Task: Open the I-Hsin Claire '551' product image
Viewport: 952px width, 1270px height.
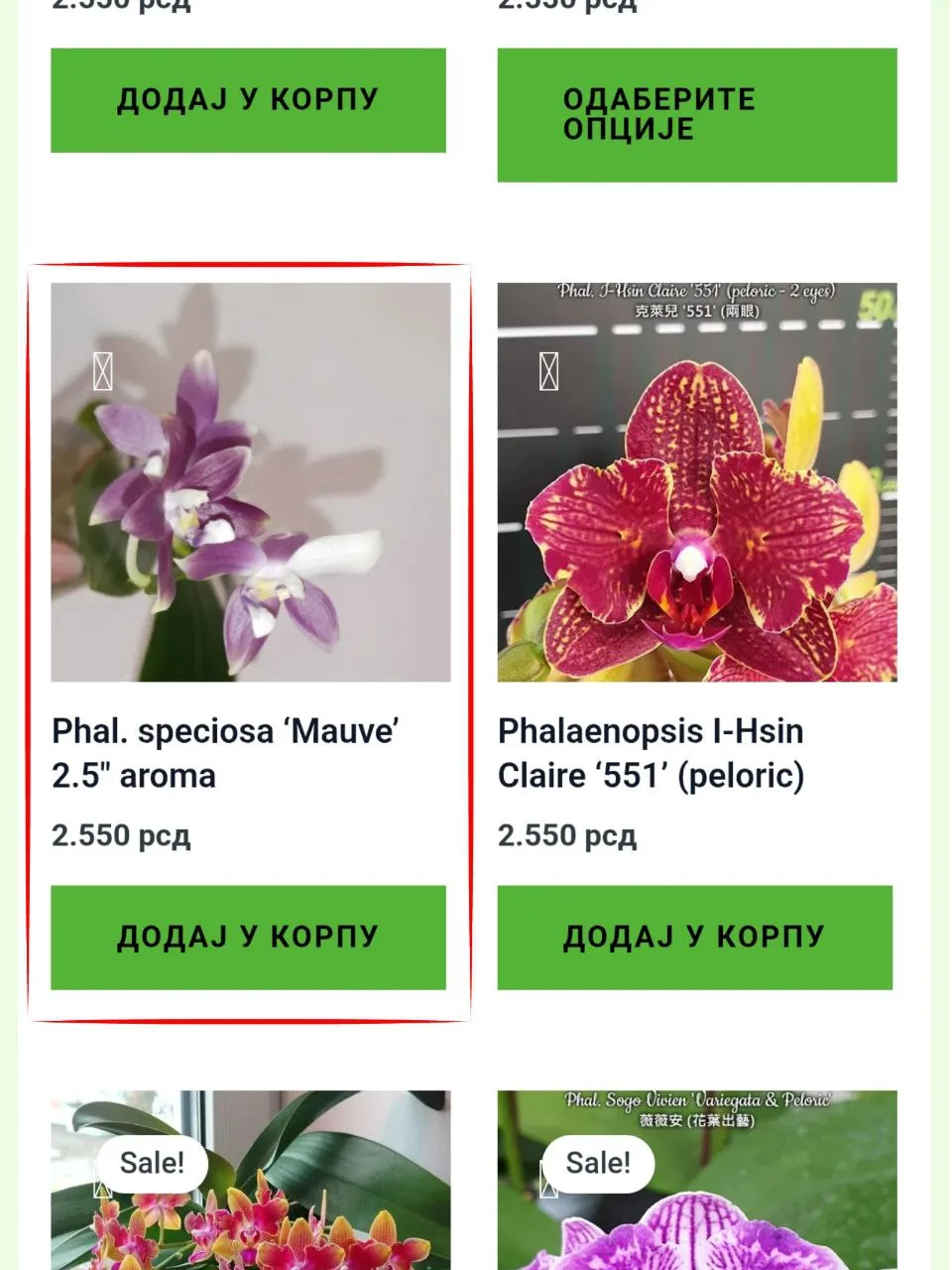Action: [x=696, y=496]
